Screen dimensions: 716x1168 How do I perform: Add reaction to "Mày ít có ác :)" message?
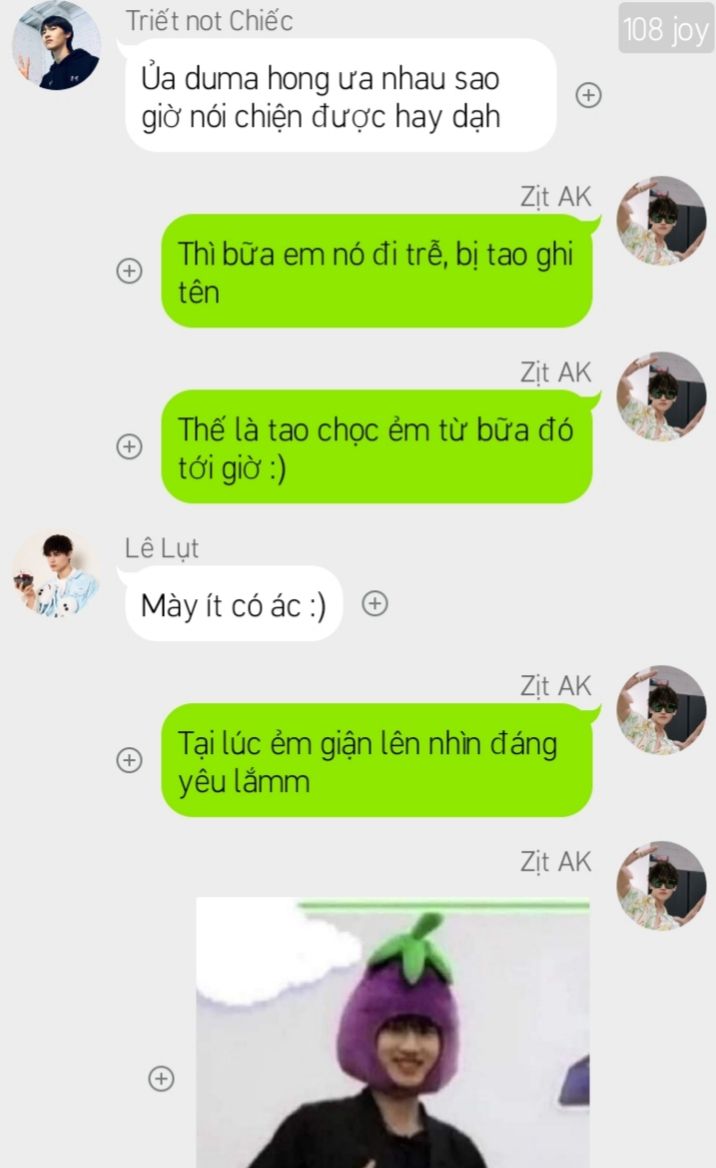coord(374,604)
